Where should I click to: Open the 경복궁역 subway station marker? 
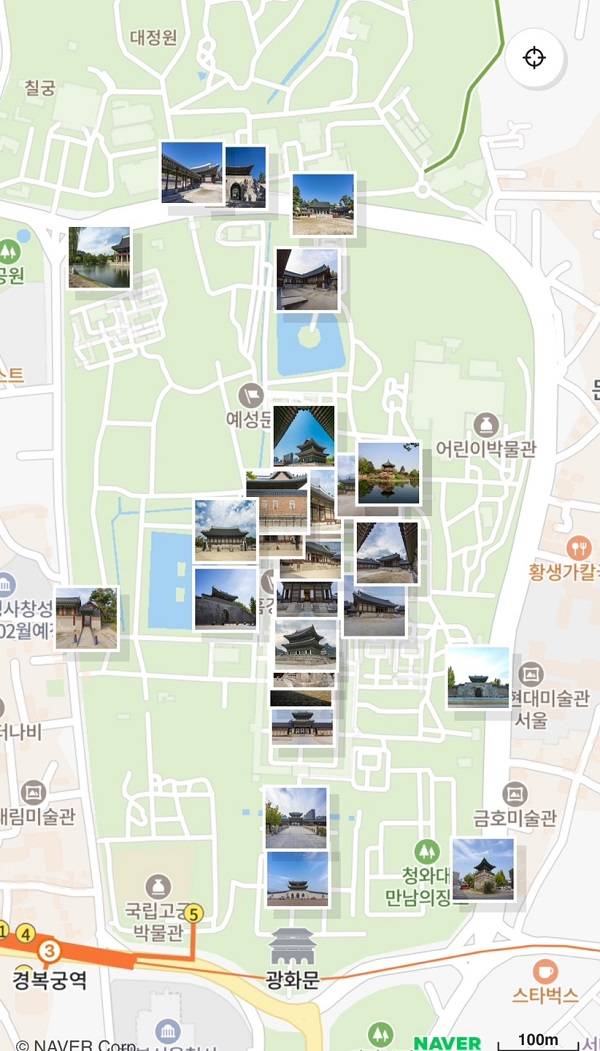coord(49,952)
